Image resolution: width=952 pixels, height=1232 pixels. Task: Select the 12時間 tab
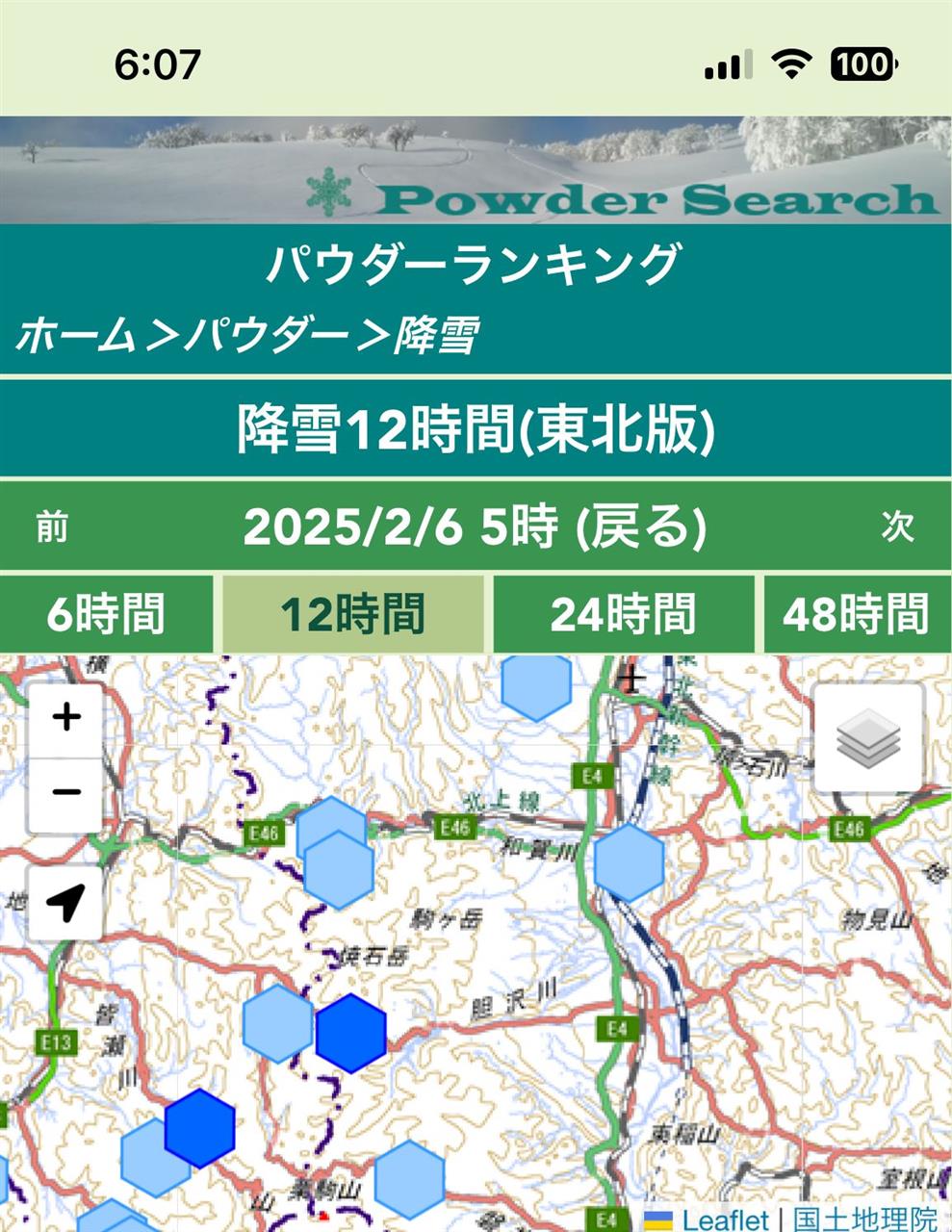coord(352,615)
